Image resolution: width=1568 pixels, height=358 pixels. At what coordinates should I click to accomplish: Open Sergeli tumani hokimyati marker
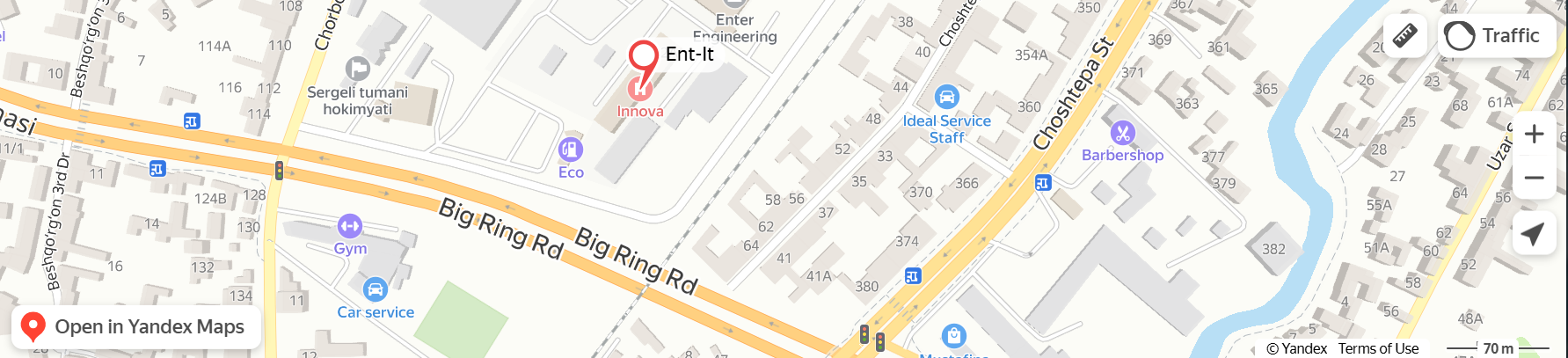click(357, 69)
